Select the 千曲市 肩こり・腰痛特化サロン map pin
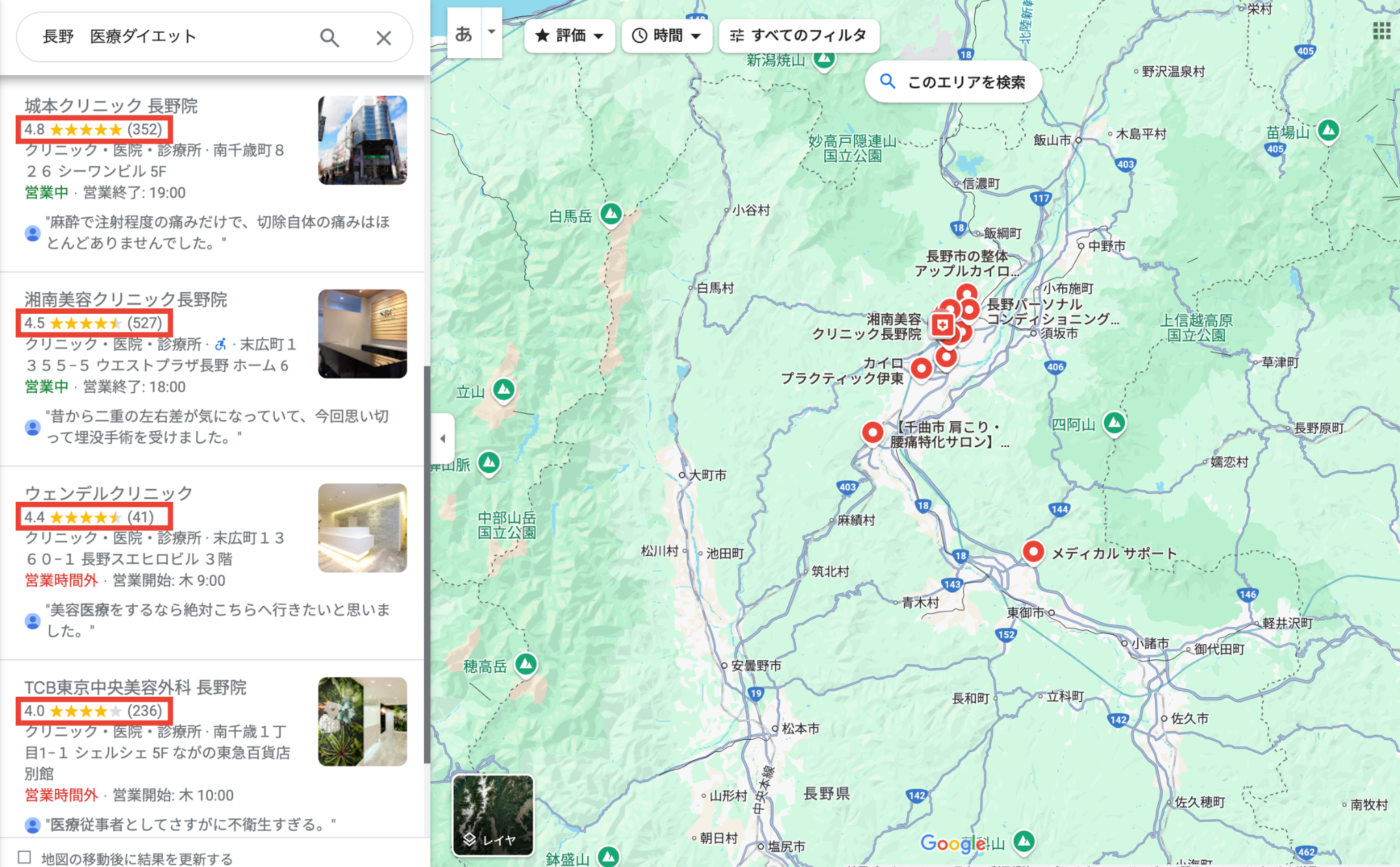The image size is (1400, 867). [x=872, y=432]
